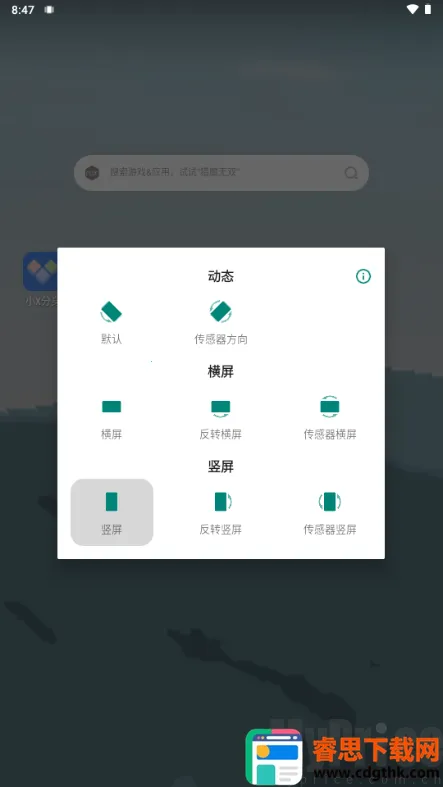
Task: Choose 反转横屏 reverse landscape
Action: click(221, 418)
